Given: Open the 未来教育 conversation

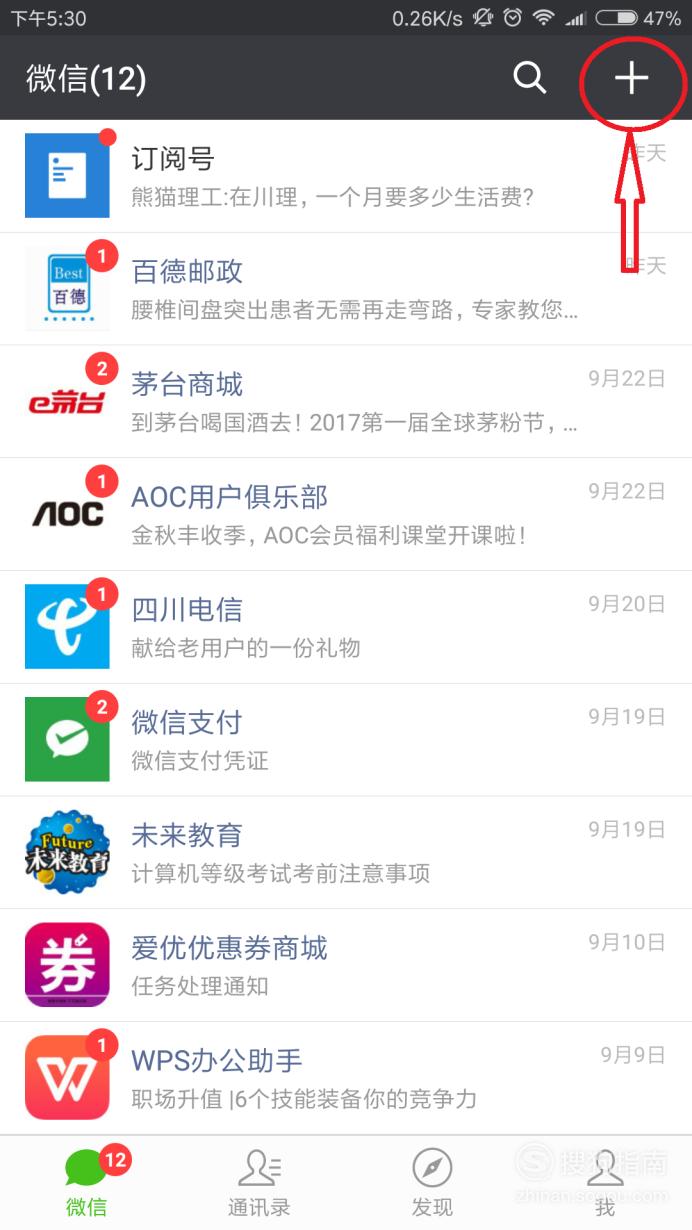Looking at the screenshot, I should (x=346, y=853).
